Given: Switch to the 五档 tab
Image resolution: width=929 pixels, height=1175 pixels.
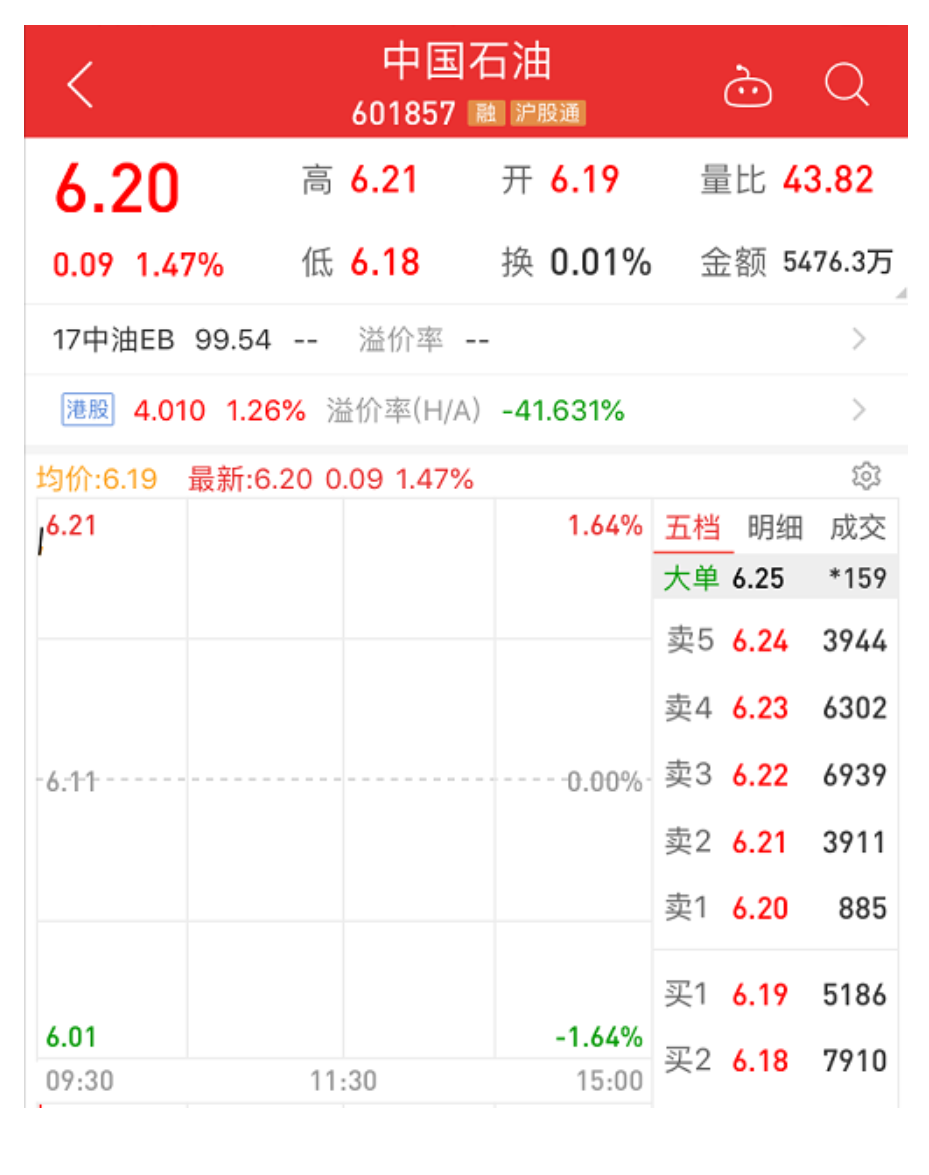Looking at the screenshot, I should (x=692, y=528).
